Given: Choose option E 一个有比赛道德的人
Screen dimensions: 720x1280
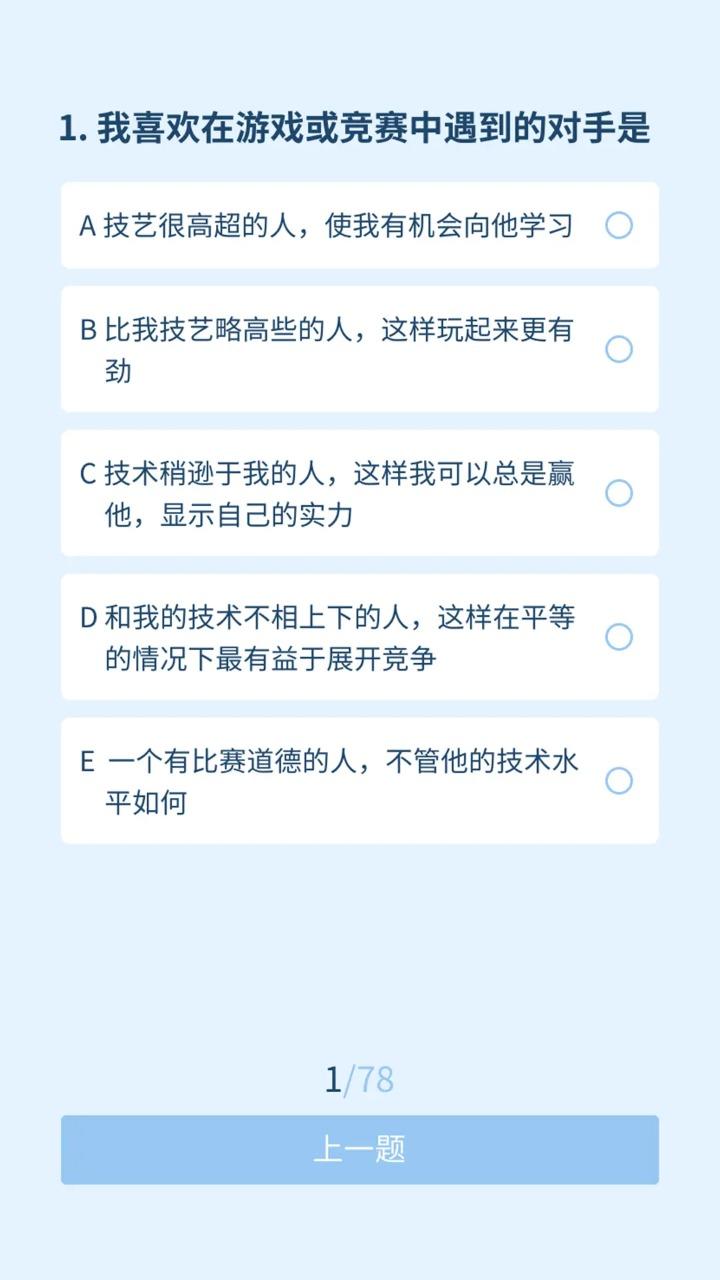Looking at the screenshot, I should (x=618, y=781).
